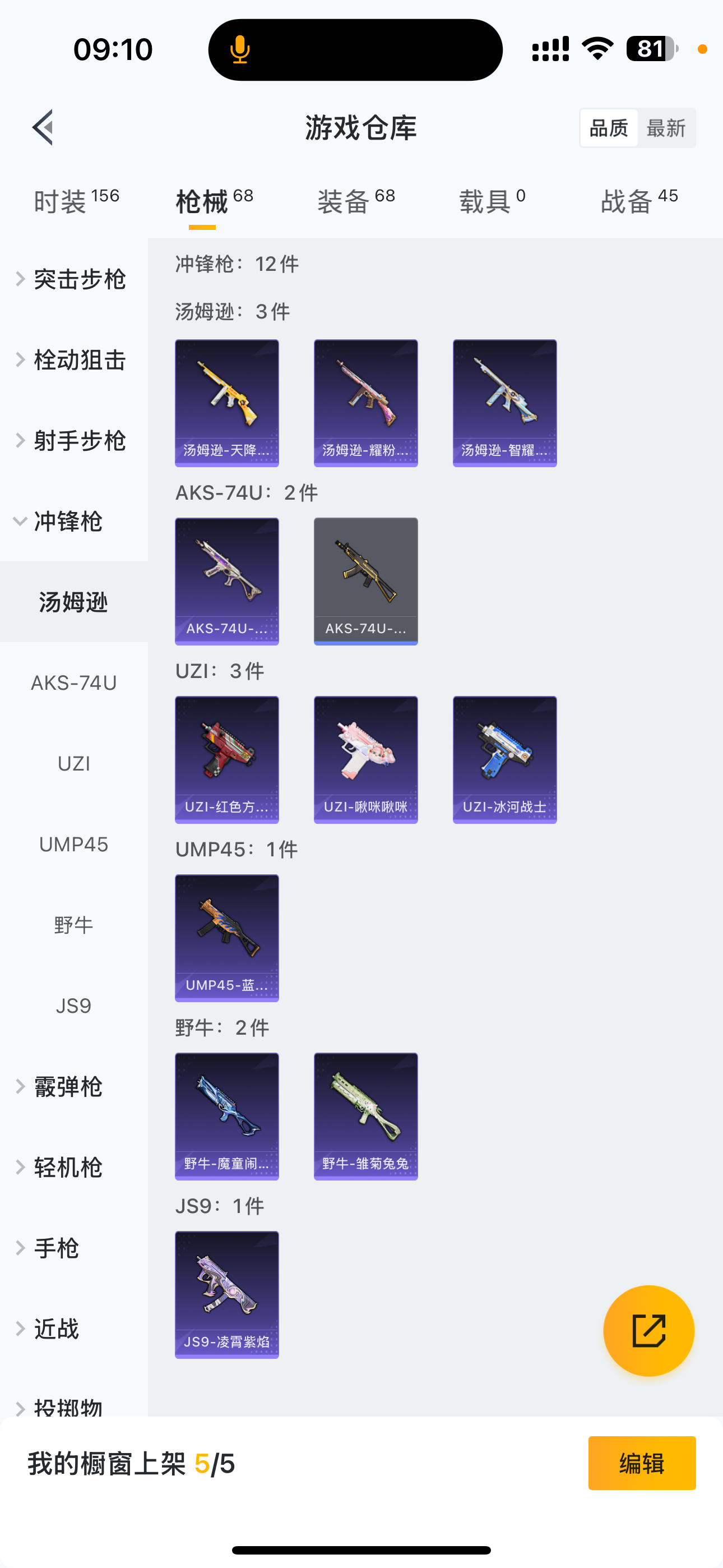Viewport: 723px width, 1568px height.
Task: Switch to the 时装 tab
Action: click(x=76, y=201)
